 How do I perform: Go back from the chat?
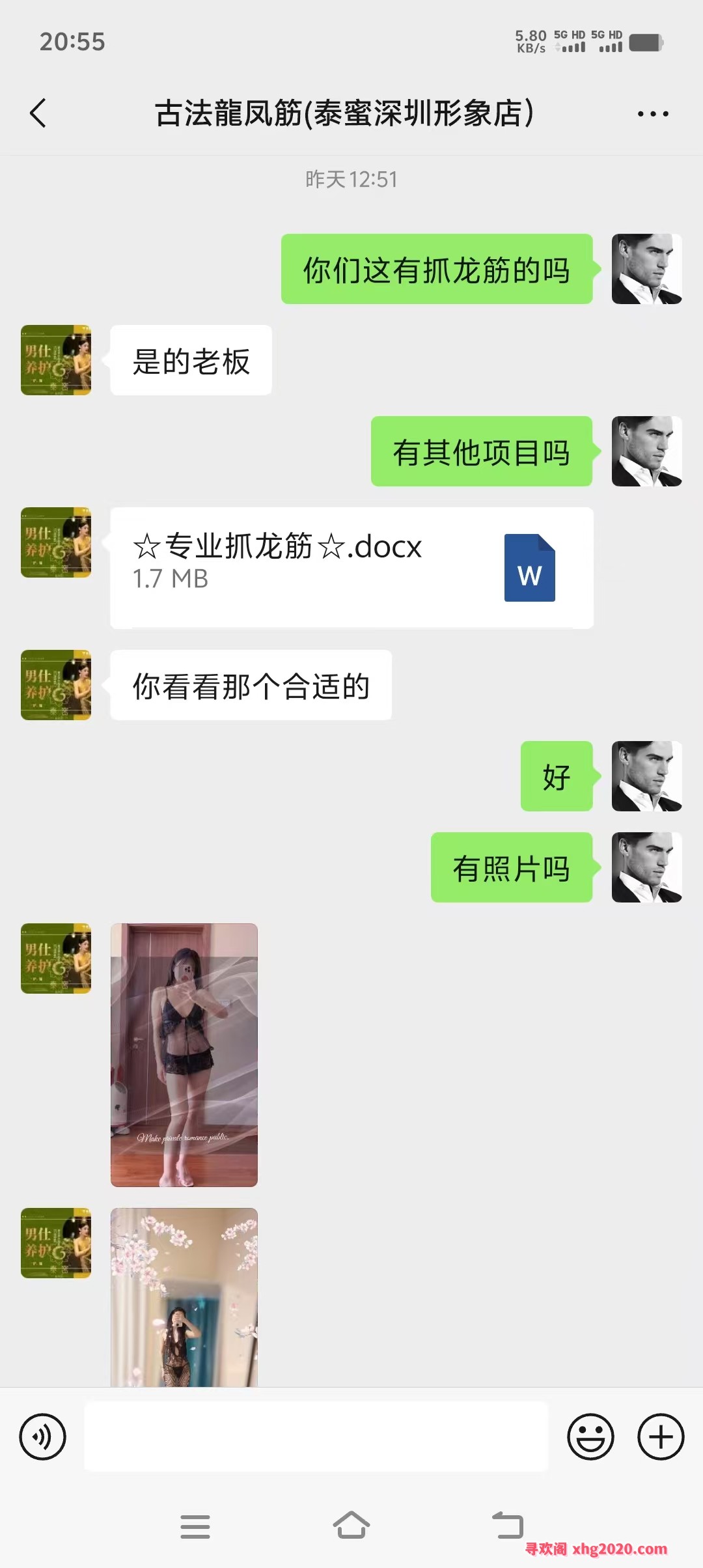(38, 113)
